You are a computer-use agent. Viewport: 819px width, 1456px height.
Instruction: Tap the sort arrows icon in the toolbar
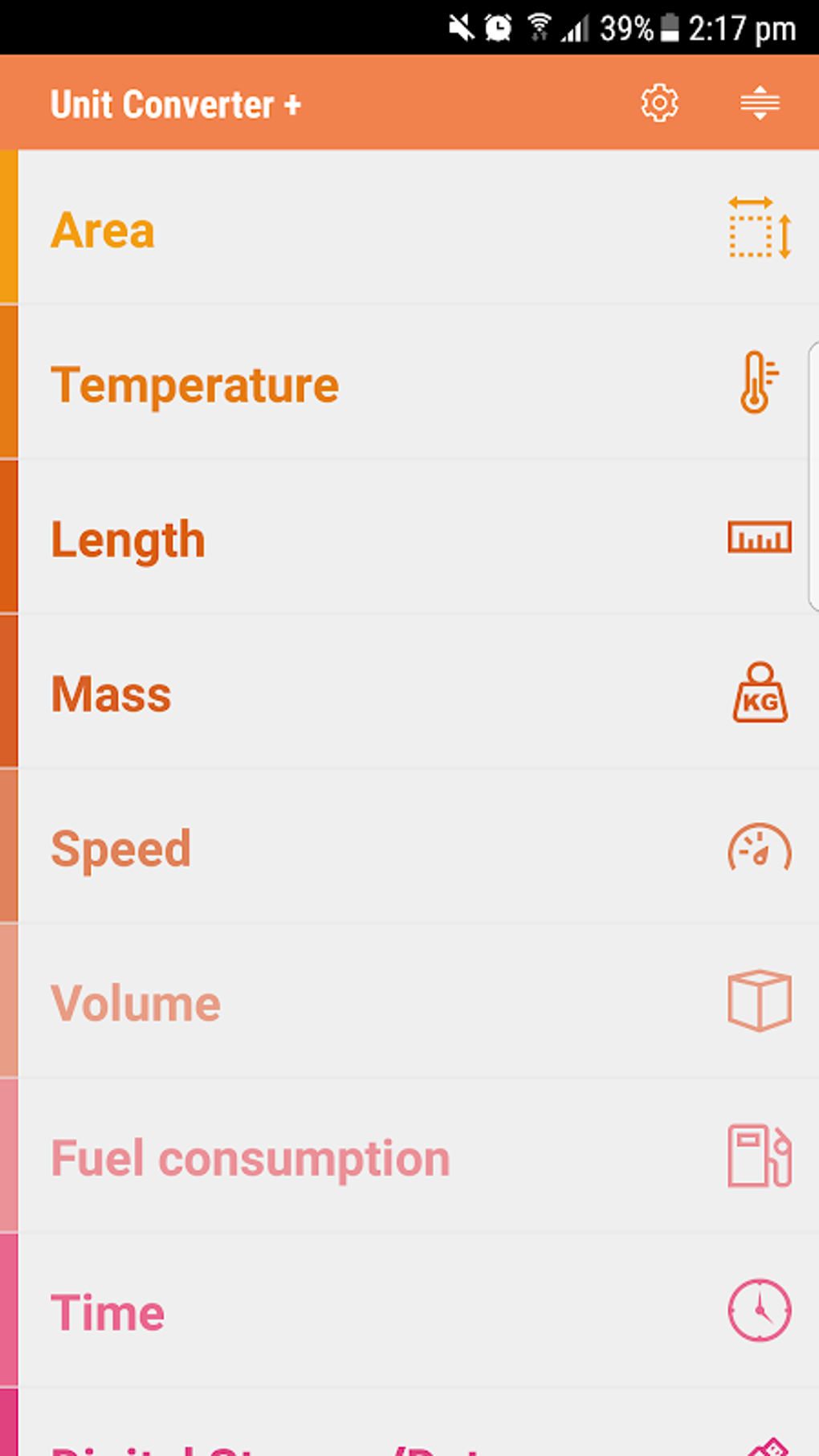[760, 103]
